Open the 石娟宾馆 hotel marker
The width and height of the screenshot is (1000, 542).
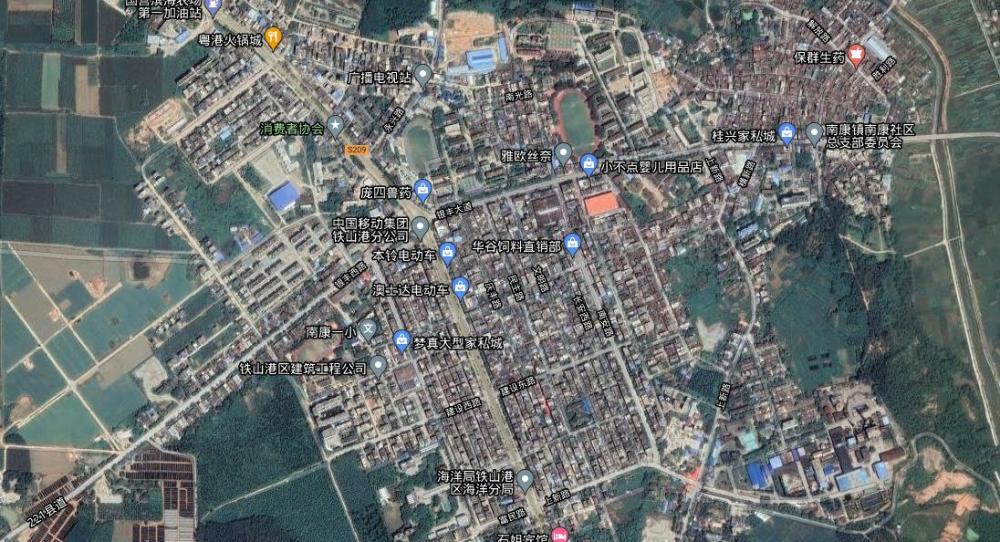559,534
